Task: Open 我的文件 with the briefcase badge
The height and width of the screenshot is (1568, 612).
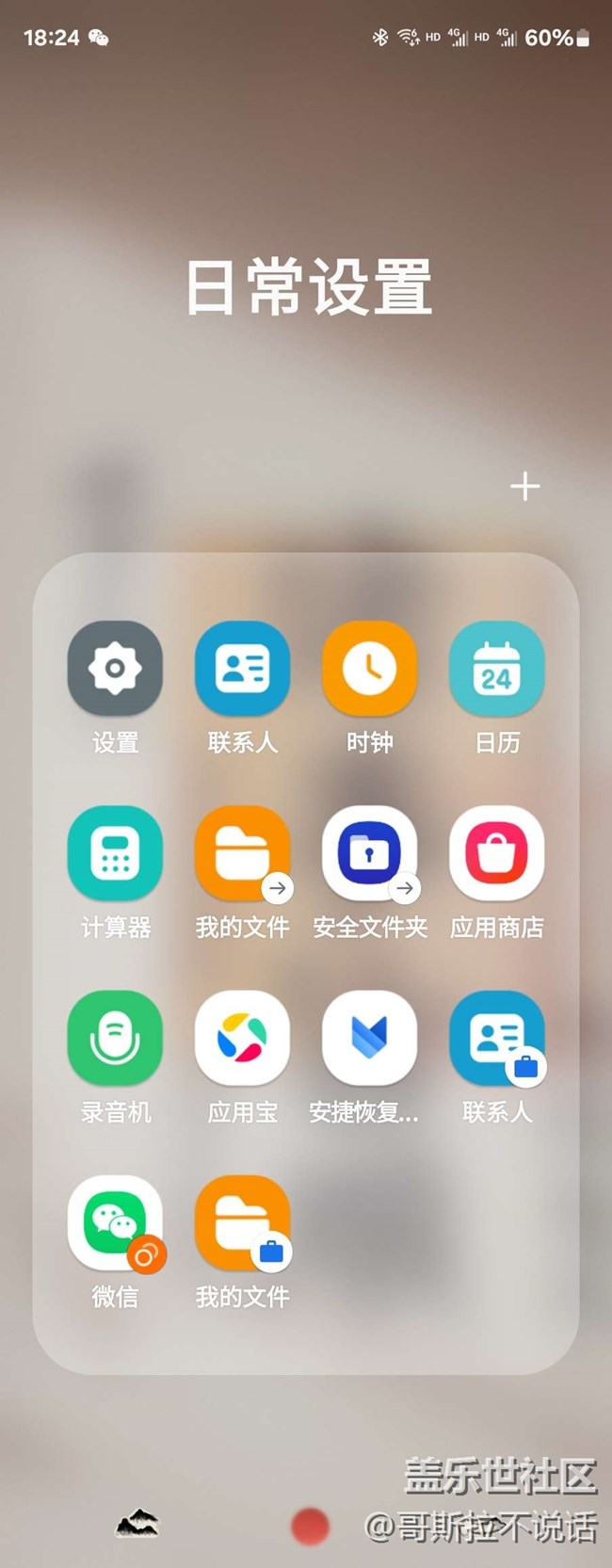Action: pos(242,1221)
